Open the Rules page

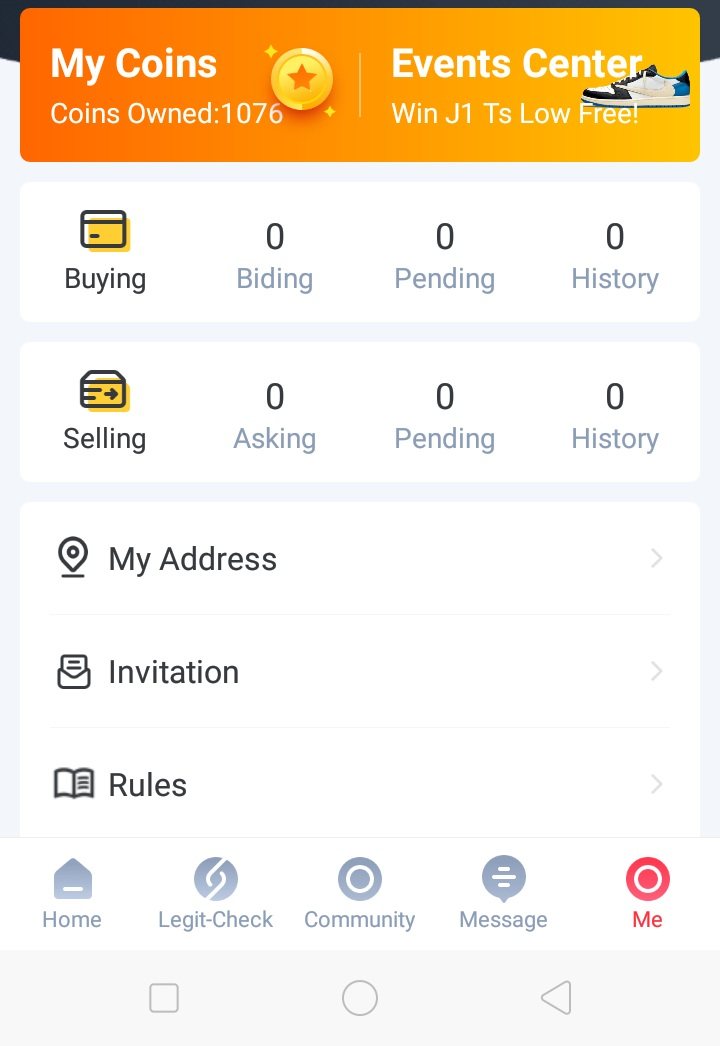[360, 784]
